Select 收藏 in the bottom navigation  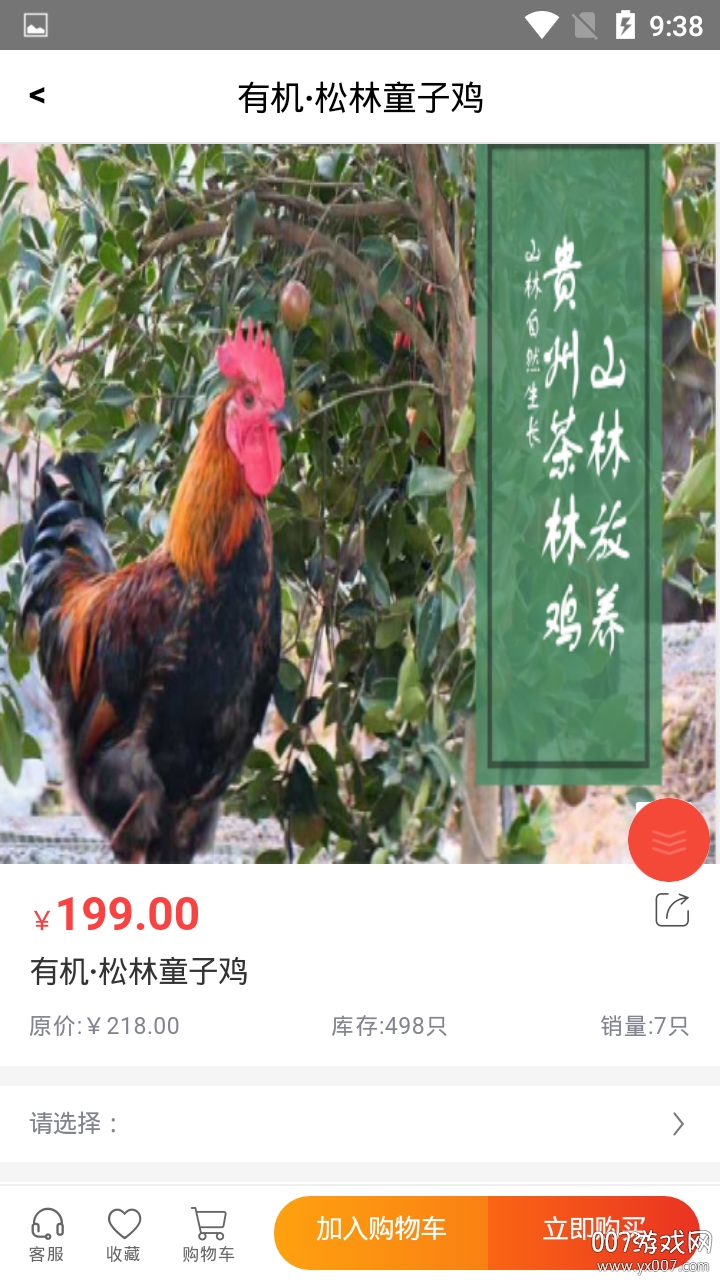pyautogui.click(x=123, y=1232)
